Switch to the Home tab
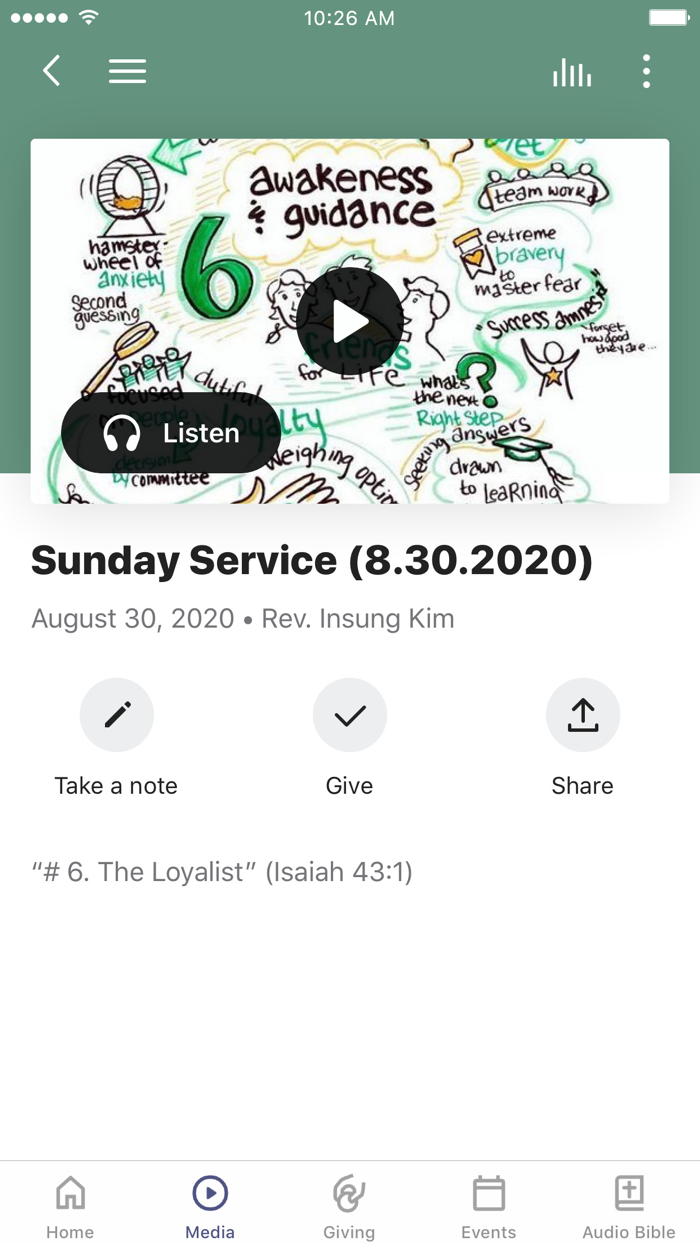Viewport: 700px width, 1244px height. 70,1206
